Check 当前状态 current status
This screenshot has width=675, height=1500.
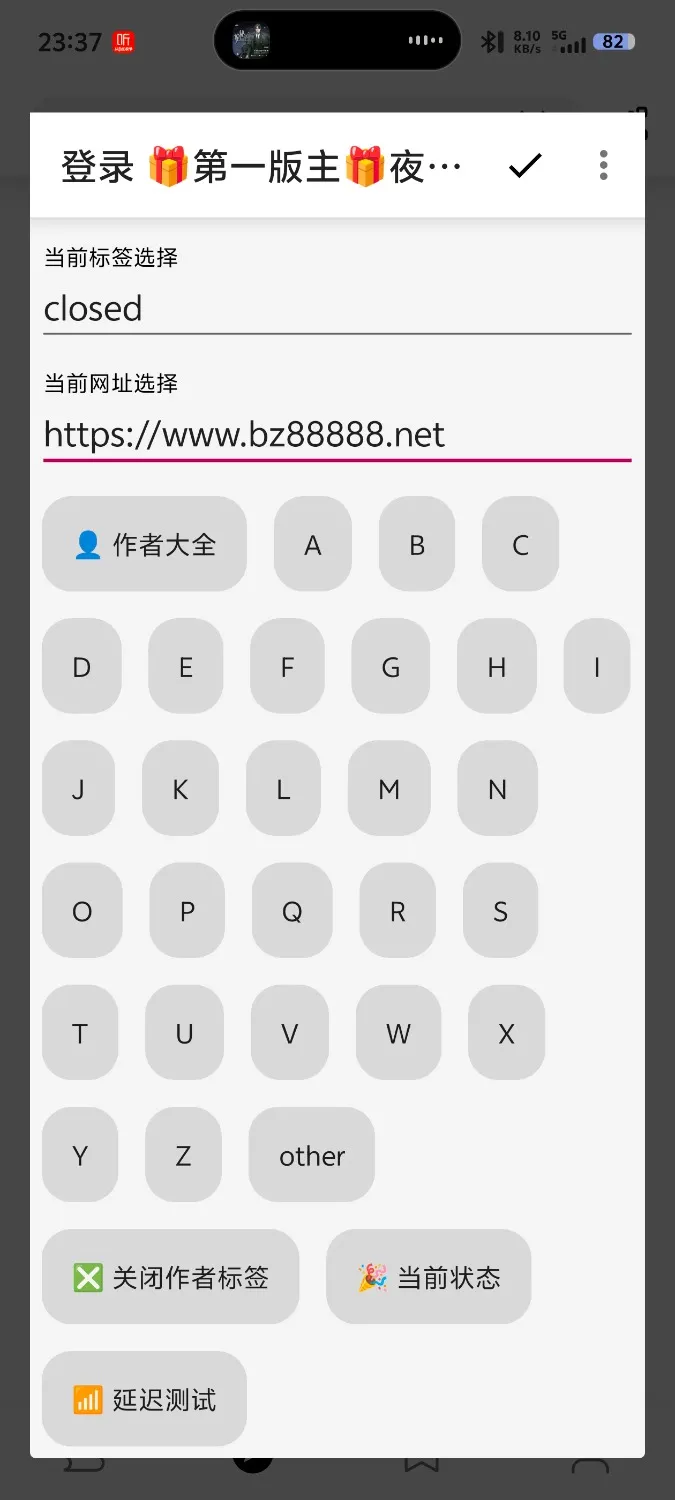point(429,1277)
